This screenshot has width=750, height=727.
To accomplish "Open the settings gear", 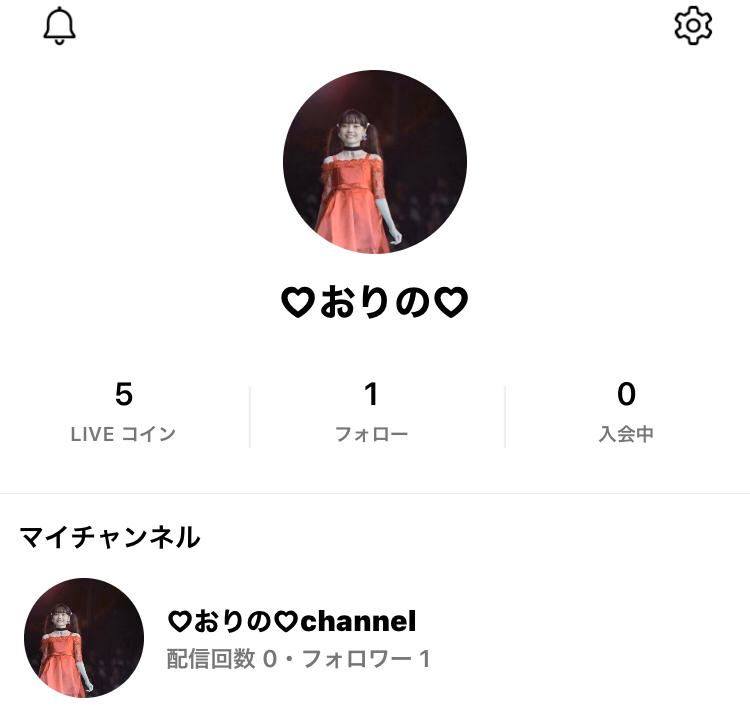I will coord(693,26).
